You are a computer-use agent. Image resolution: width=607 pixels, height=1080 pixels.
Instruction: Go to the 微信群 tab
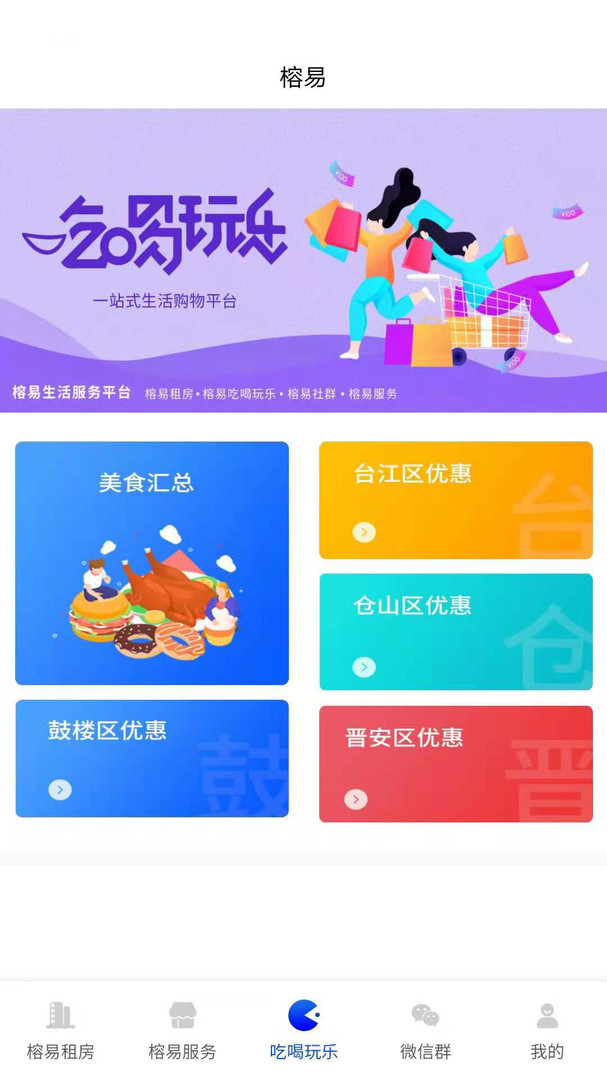click(425, 1030)
